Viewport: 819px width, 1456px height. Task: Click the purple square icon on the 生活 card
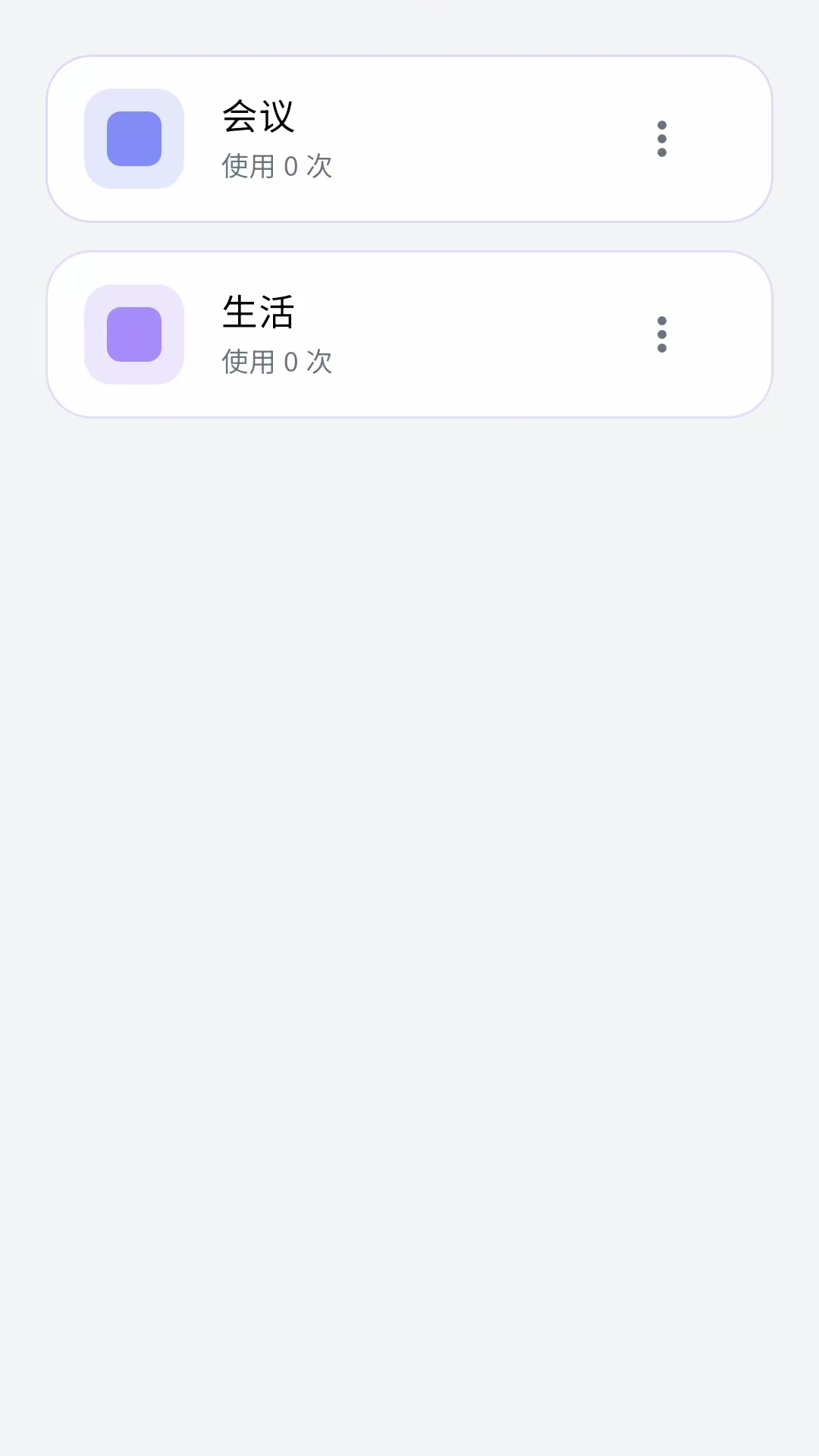[x=133, y=334]
